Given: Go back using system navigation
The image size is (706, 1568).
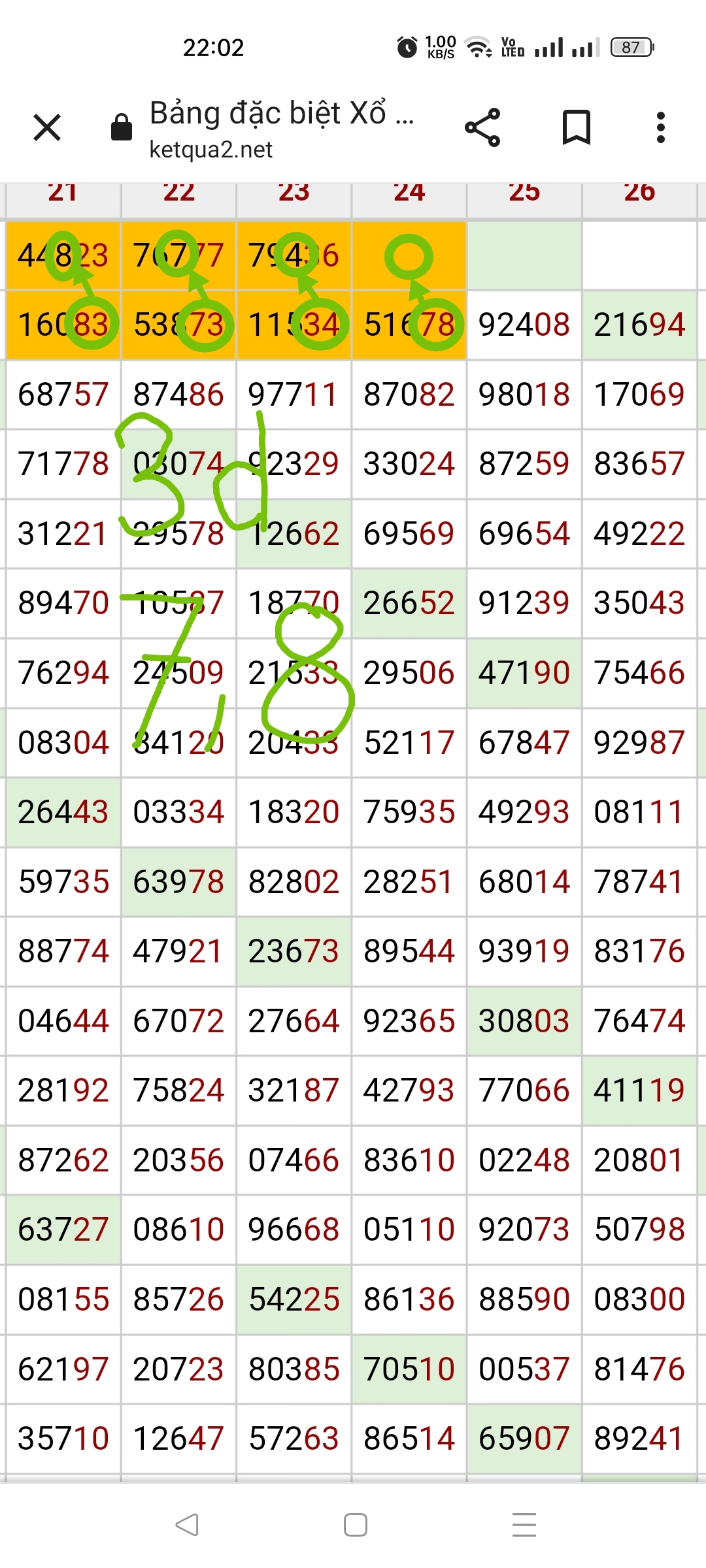Looking at the screenshot, I should (187, 1525).
